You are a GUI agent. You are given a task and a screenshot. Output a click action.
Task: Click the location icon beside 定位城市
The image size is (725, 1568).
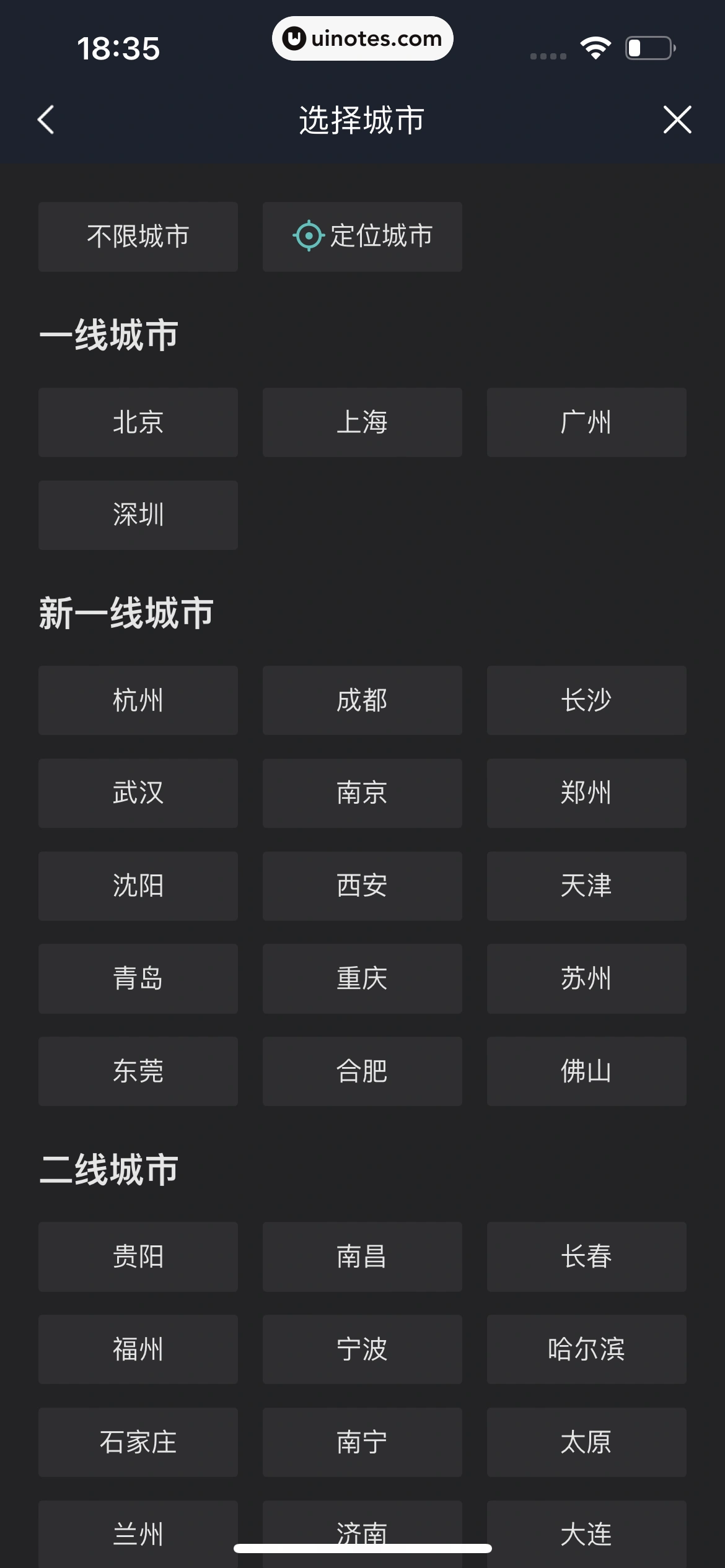(309, 236)
